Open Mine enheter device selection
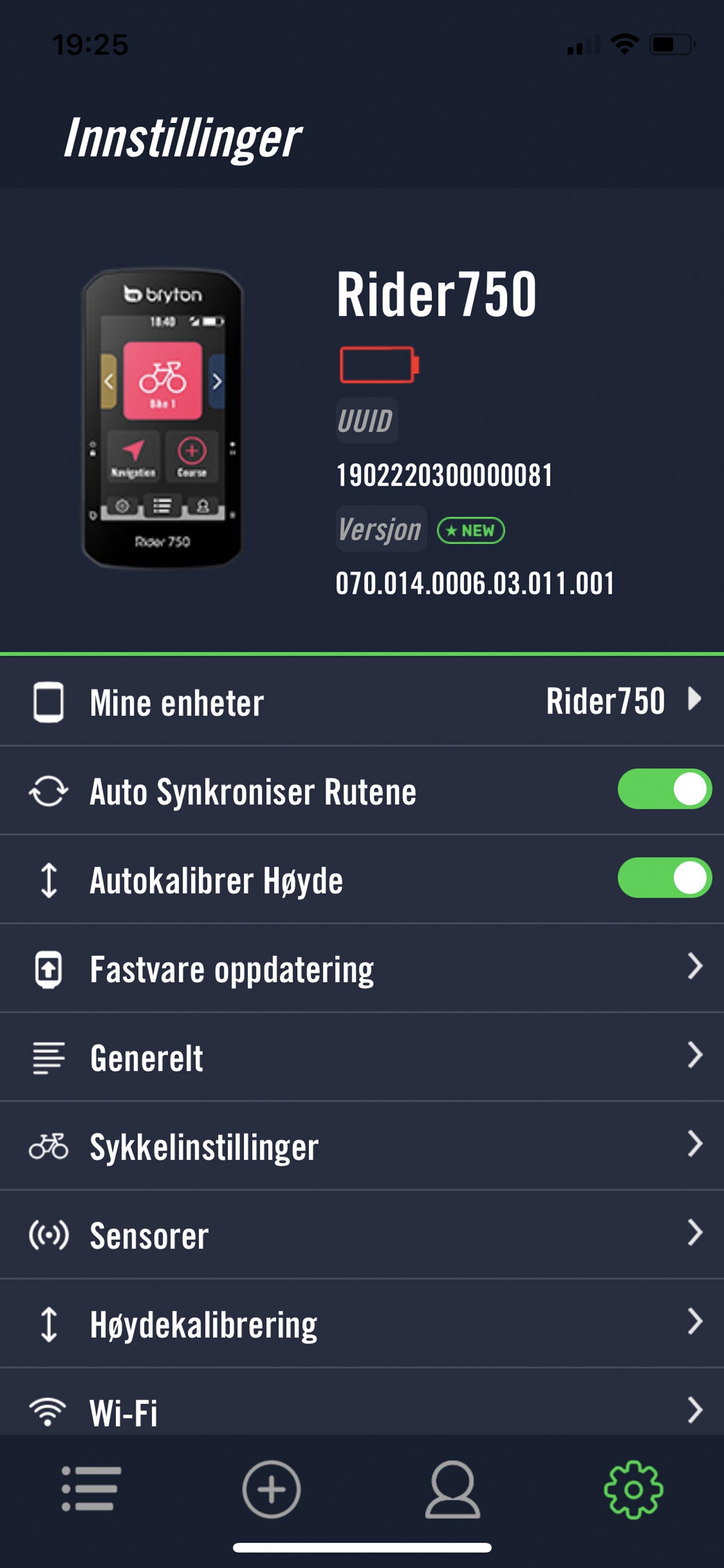 click(362, 702)
